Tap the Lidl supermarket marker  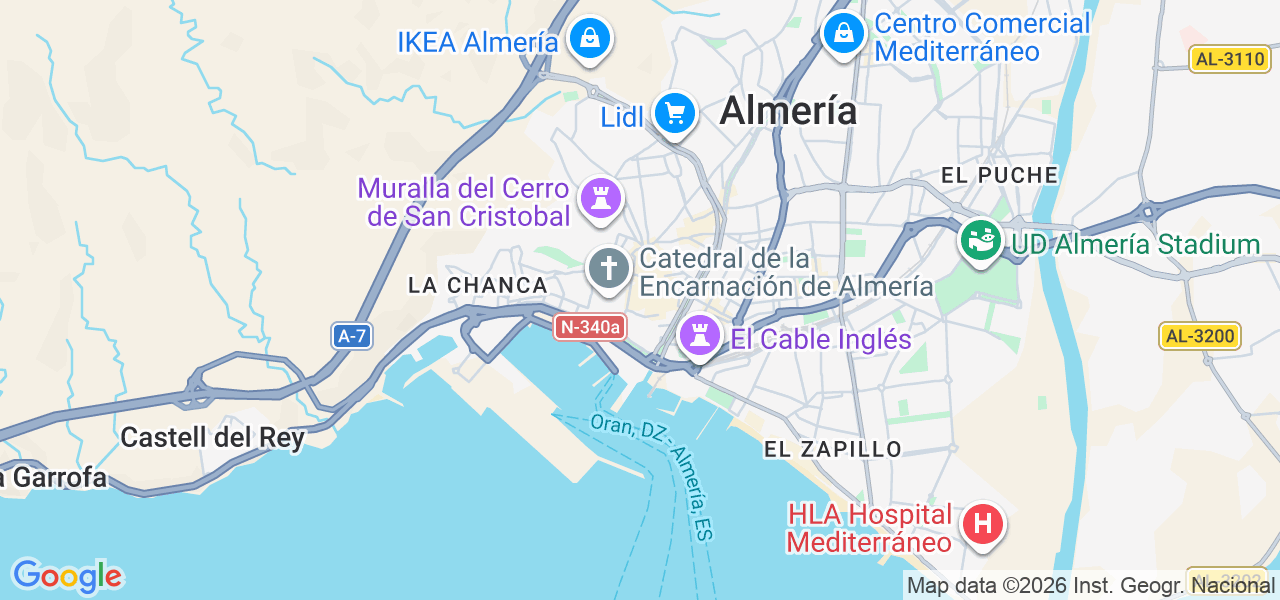(x=675, y=113)
